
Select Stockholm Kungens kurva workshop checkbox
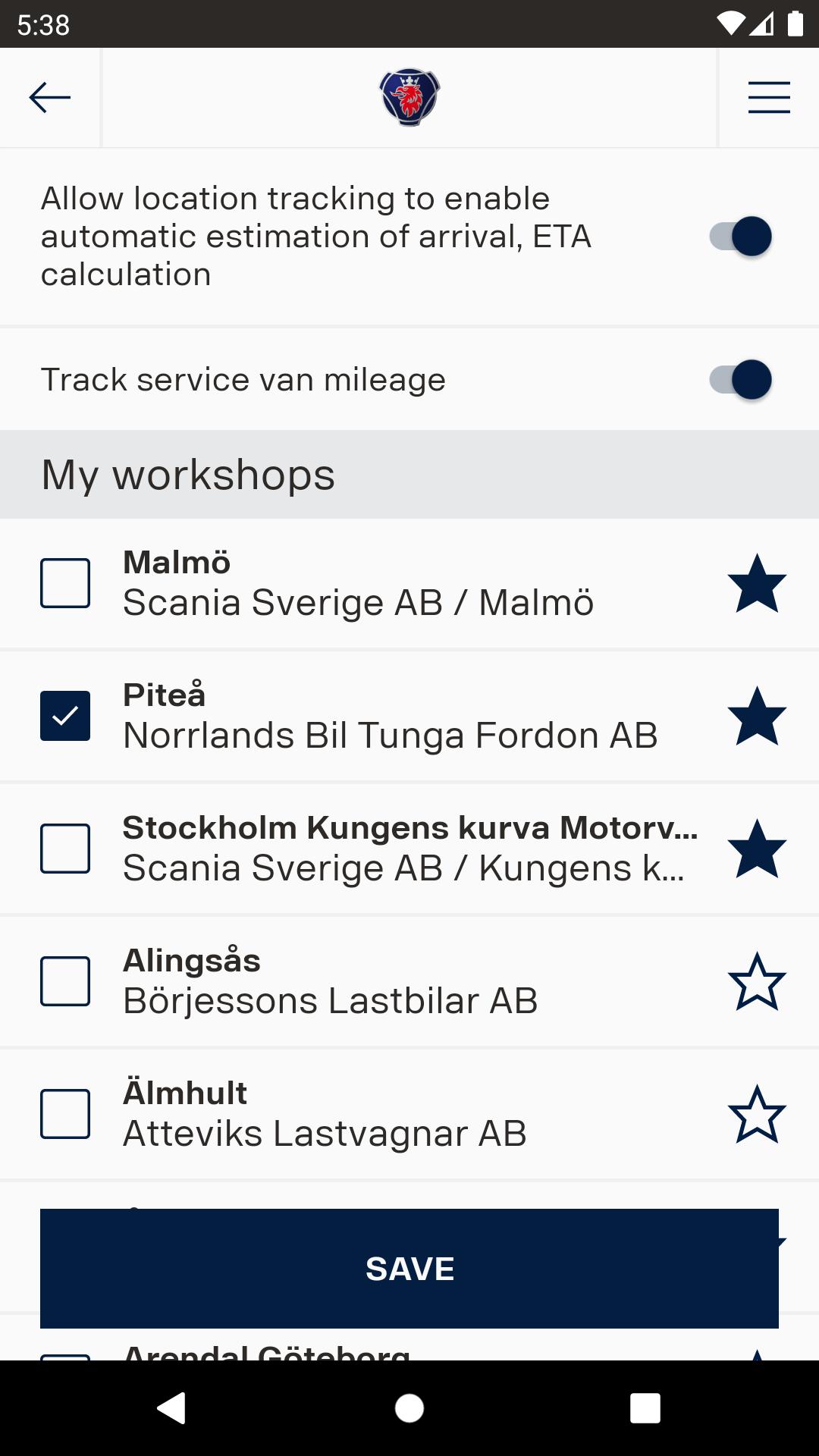65,849
